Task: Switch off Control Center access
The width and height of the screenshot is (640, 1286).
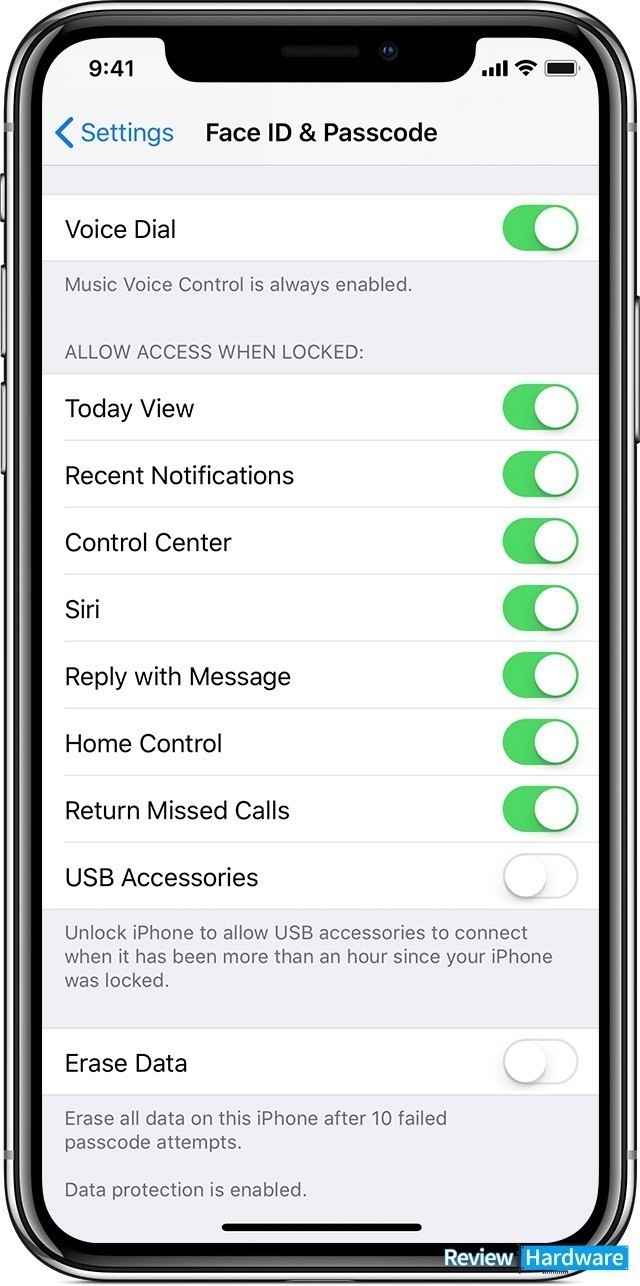Action: coord(540,541)
